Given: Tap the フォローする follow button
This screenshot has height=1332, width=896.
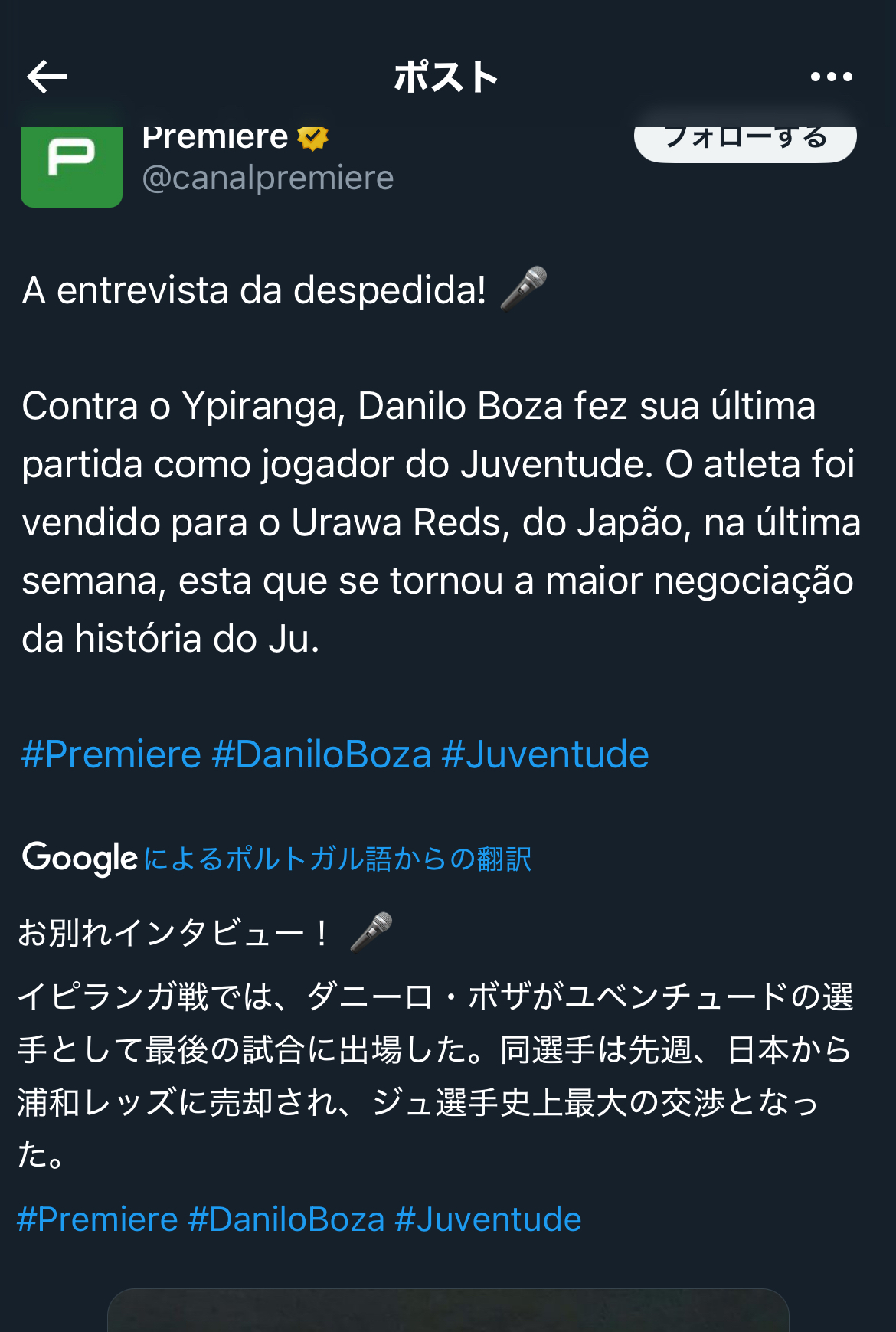Looking at the screenshot, I should [x=744, y=142].
